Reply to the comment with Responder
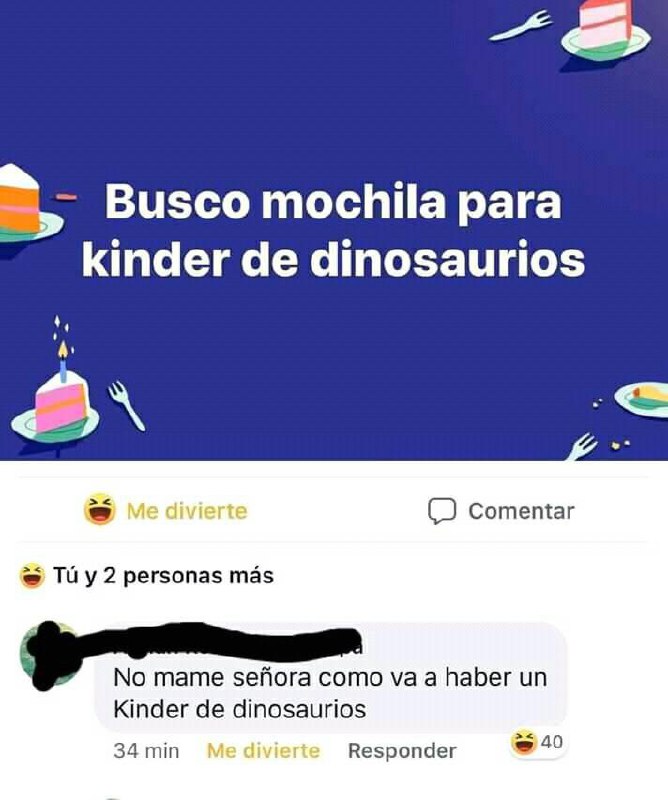Image resolution: width=668 pixels, height=800 pixels. click(402, 751)
